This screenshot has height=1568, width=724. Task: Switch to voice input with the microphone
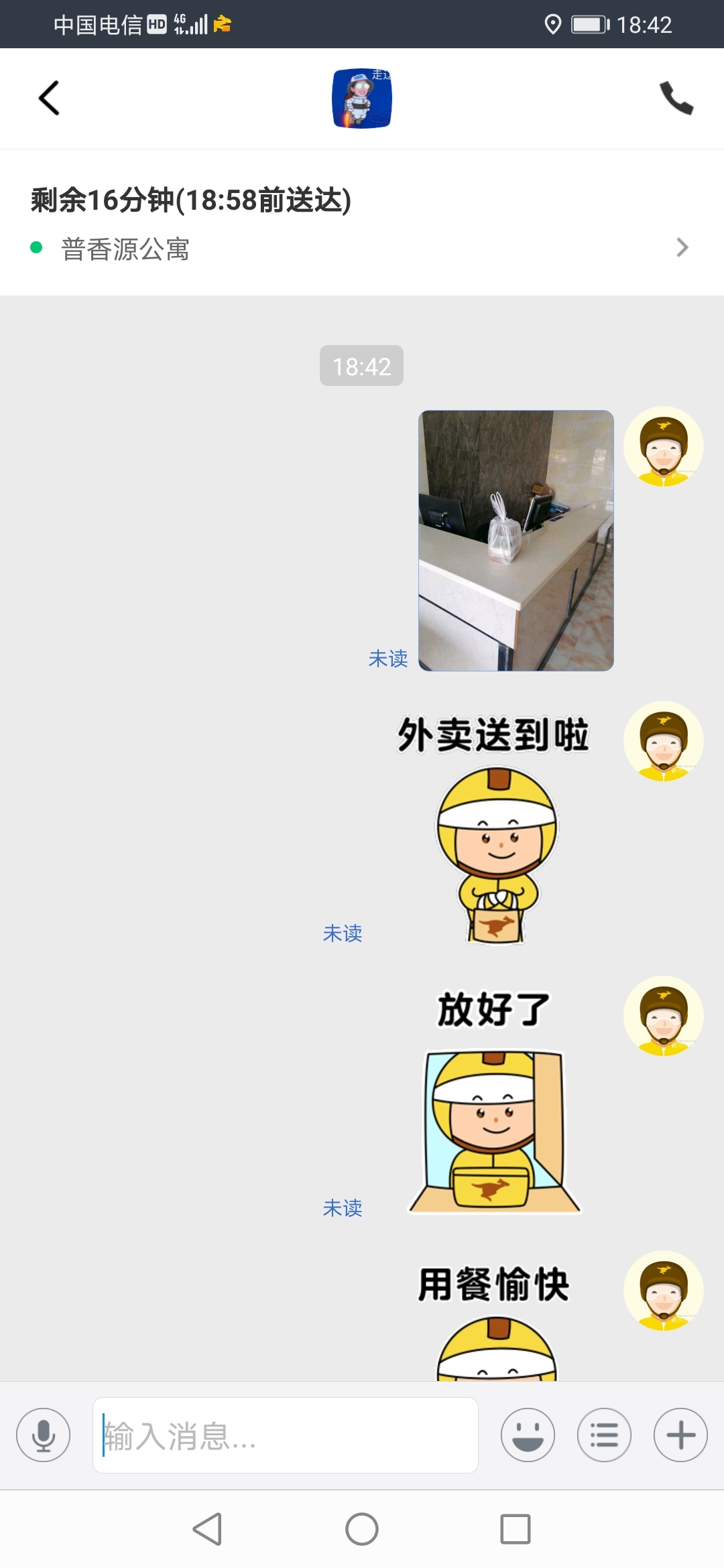pyautogui.click(x=44, y=1435)
